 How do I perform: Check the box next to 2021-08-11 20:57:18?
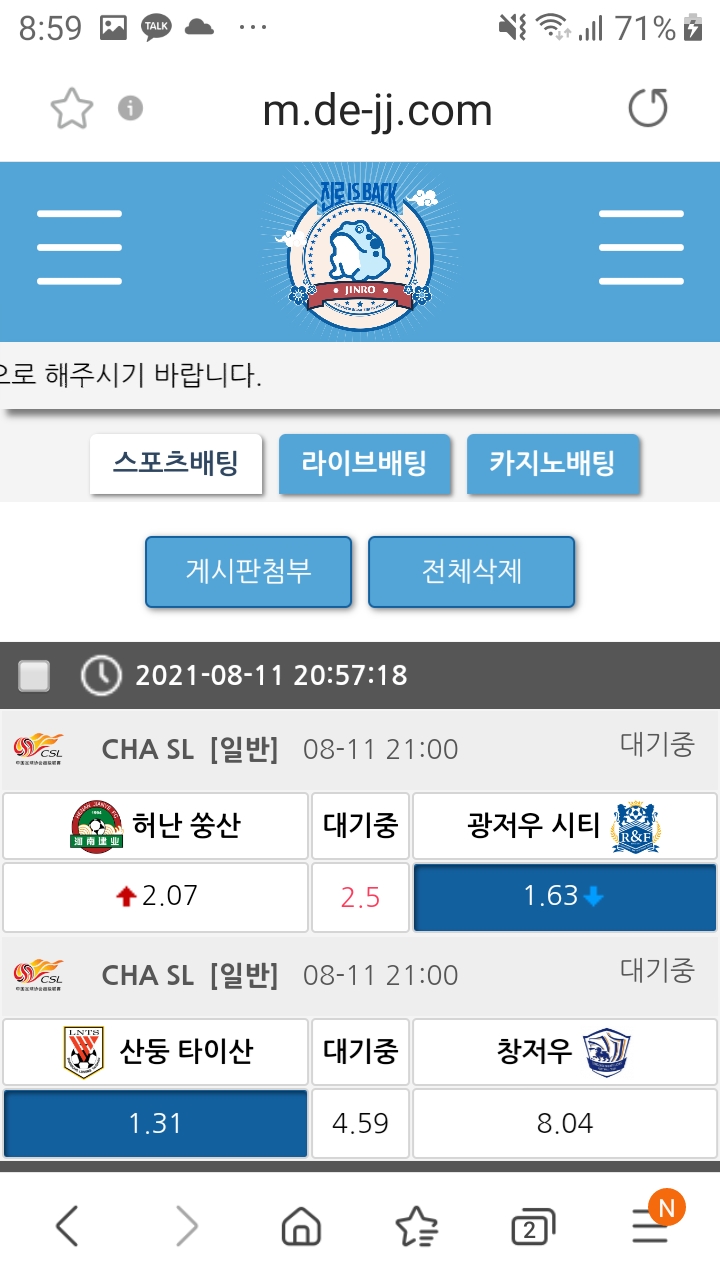coord(34,676)
